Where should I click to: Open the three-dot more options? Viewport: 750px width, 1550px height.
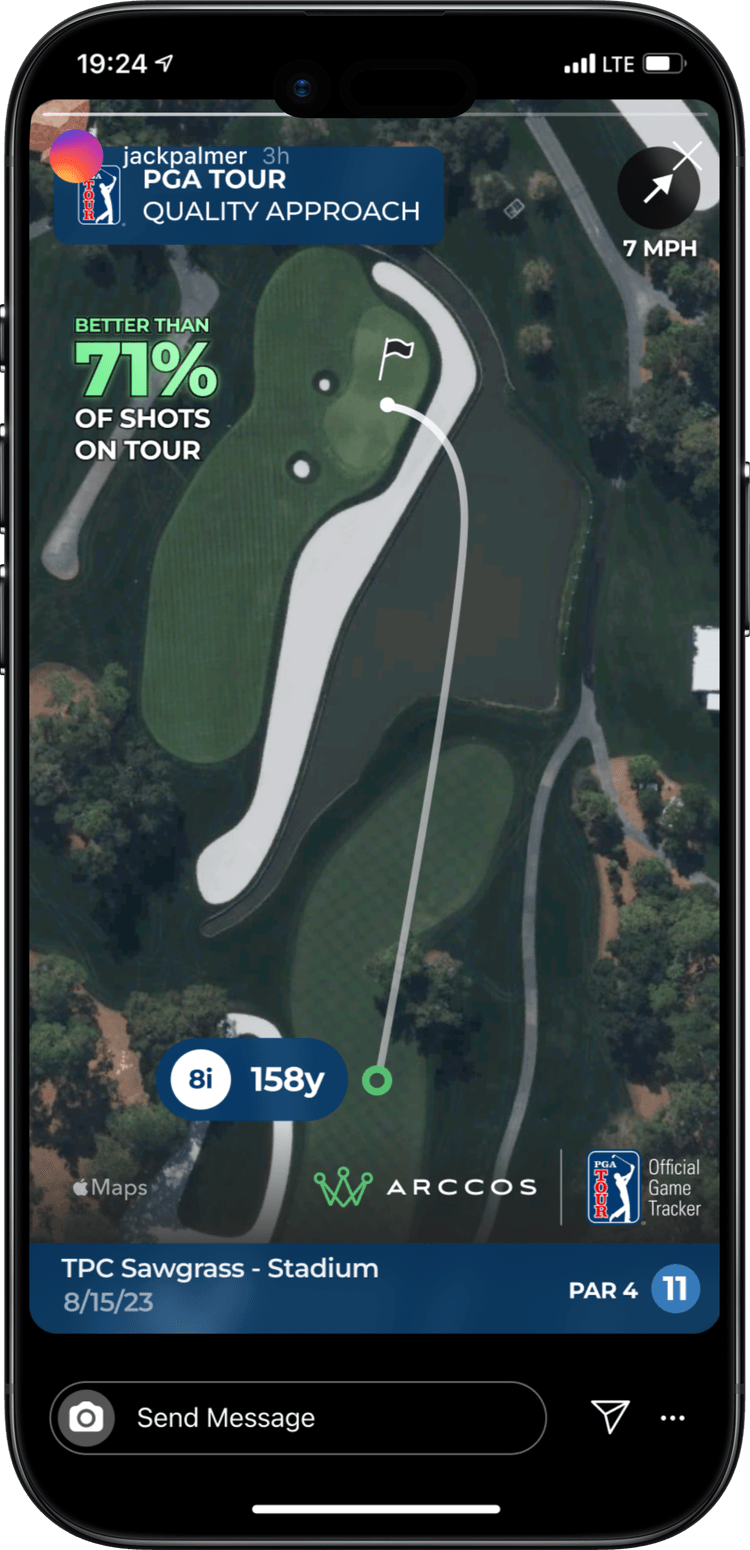pyautogui.click(x=673, y=1418)
